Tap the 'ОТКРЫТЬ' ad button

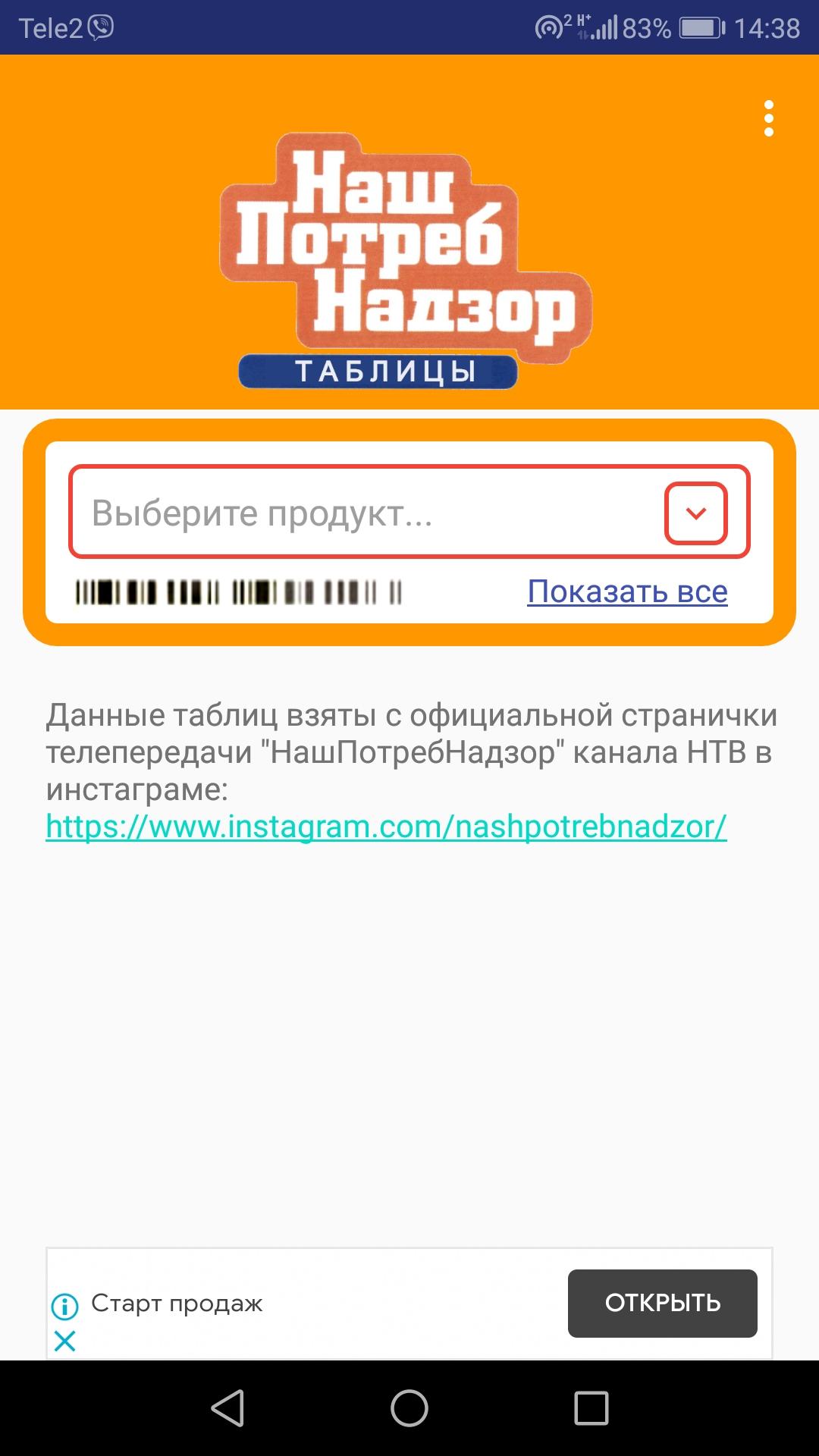662,1303
